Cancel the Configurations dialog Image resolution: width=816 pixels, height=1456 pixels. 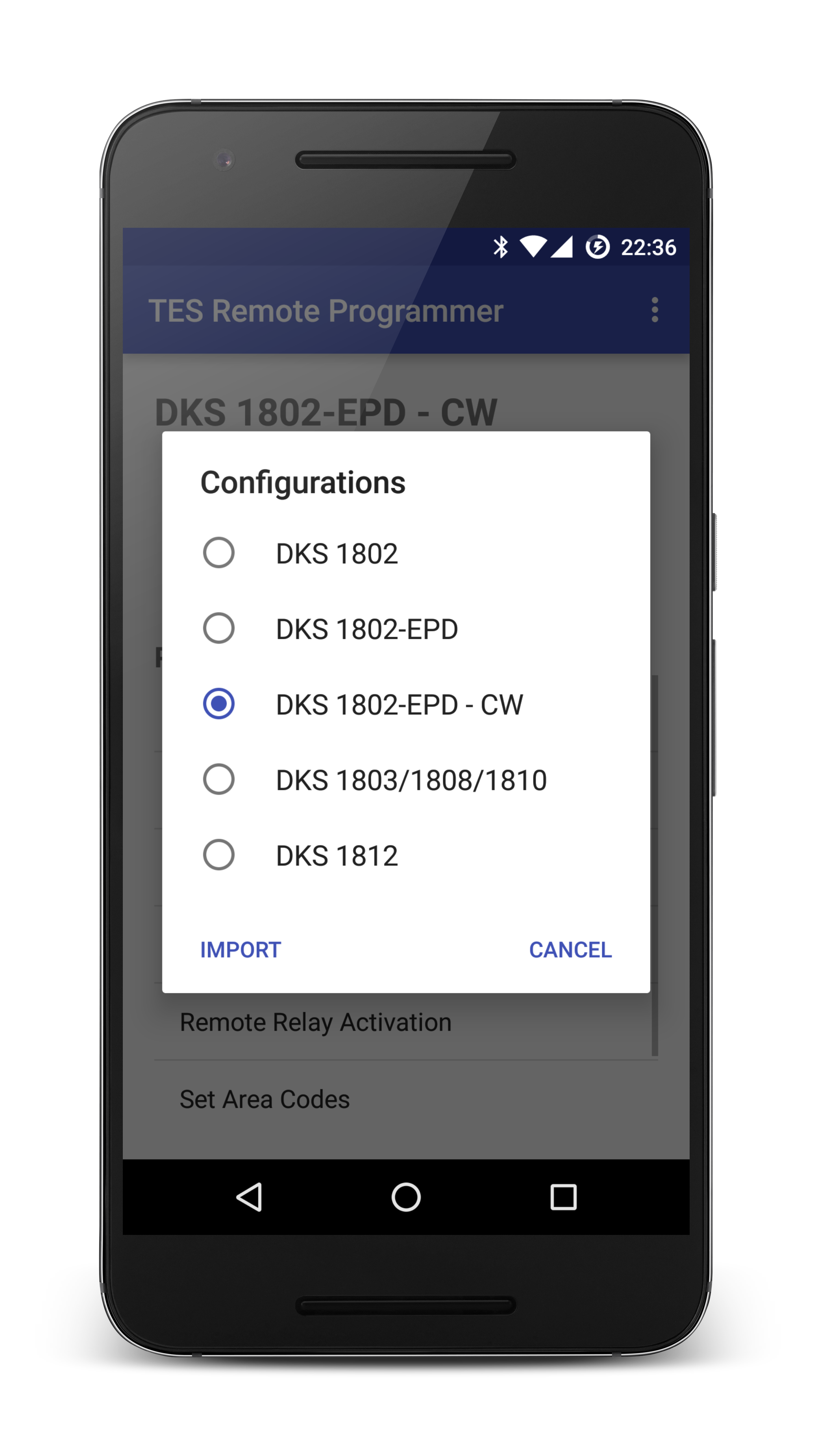[x=570, y=950]
